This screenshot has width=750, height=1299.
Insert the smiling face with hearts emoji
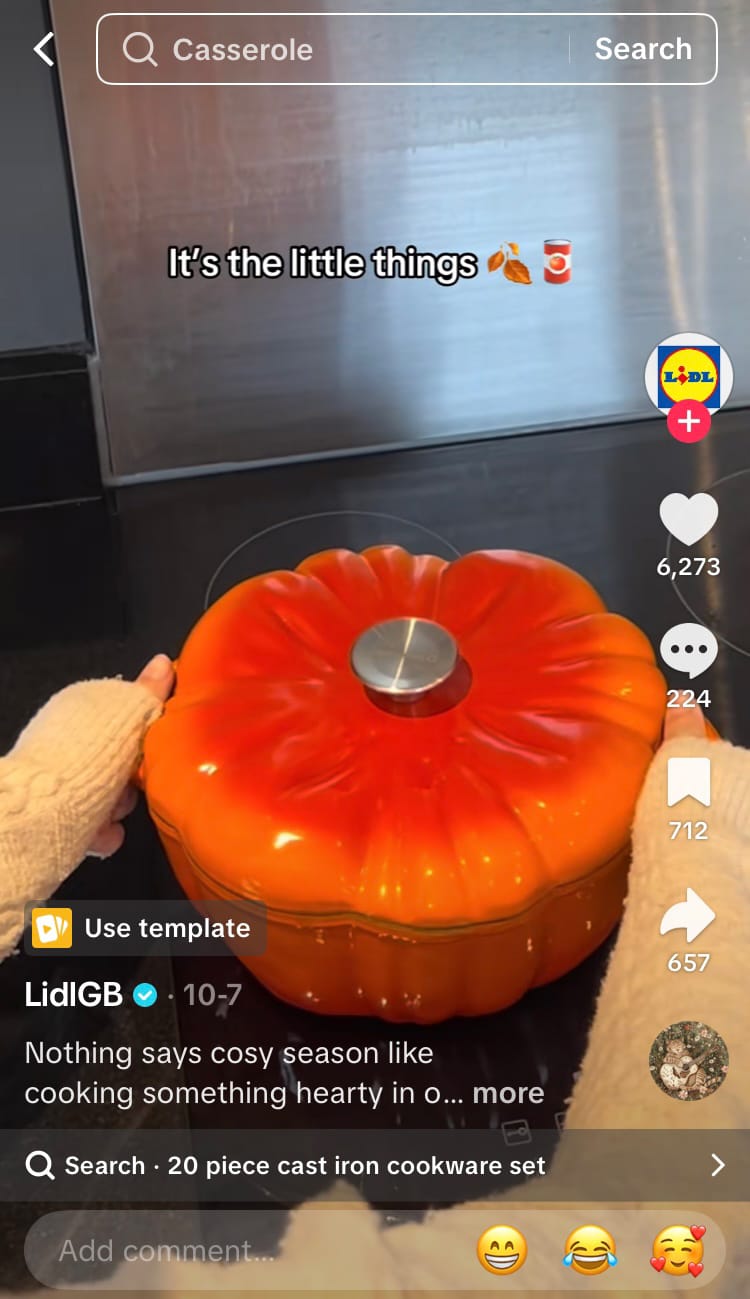(x=678, y=1250)
